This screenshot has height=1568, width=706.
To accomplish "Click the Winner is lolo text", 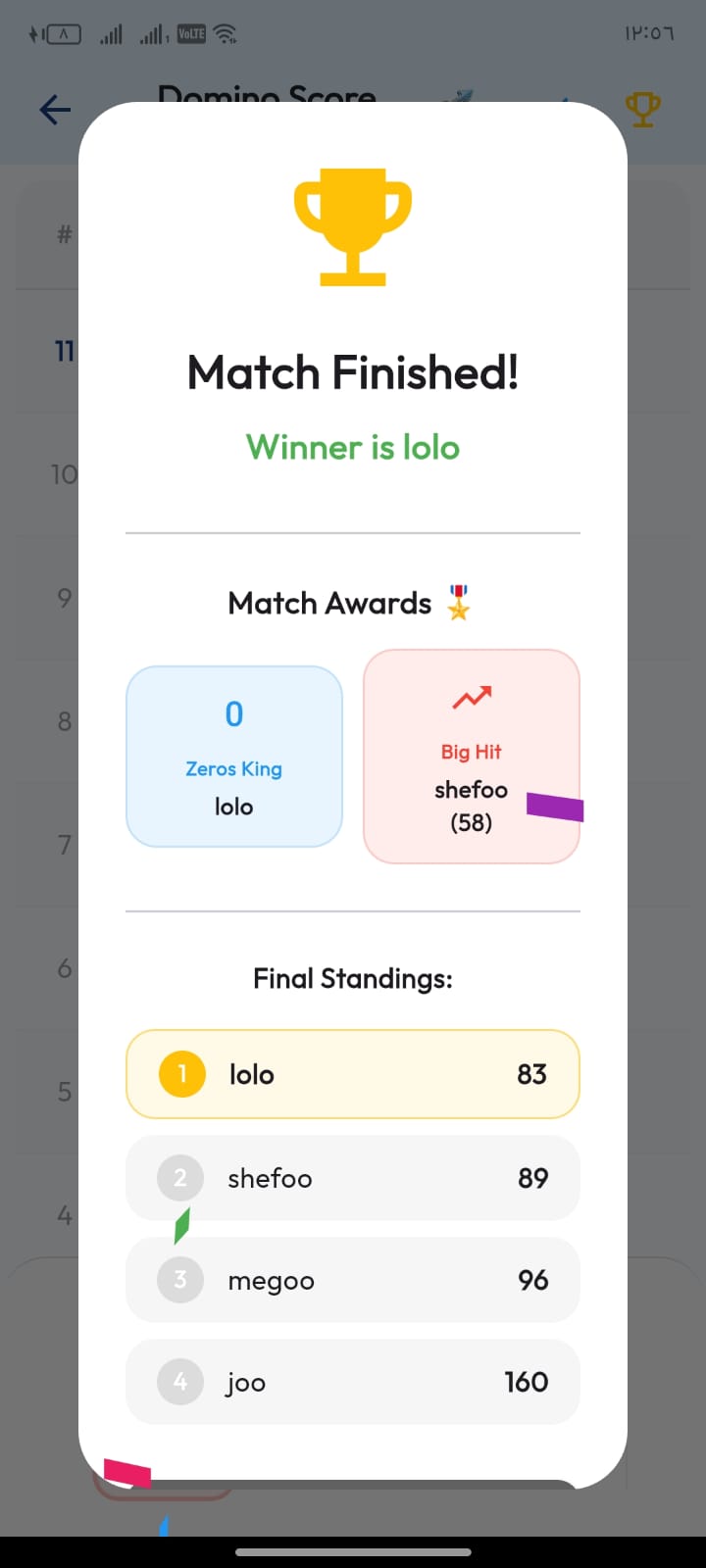I will pos(353,448).
